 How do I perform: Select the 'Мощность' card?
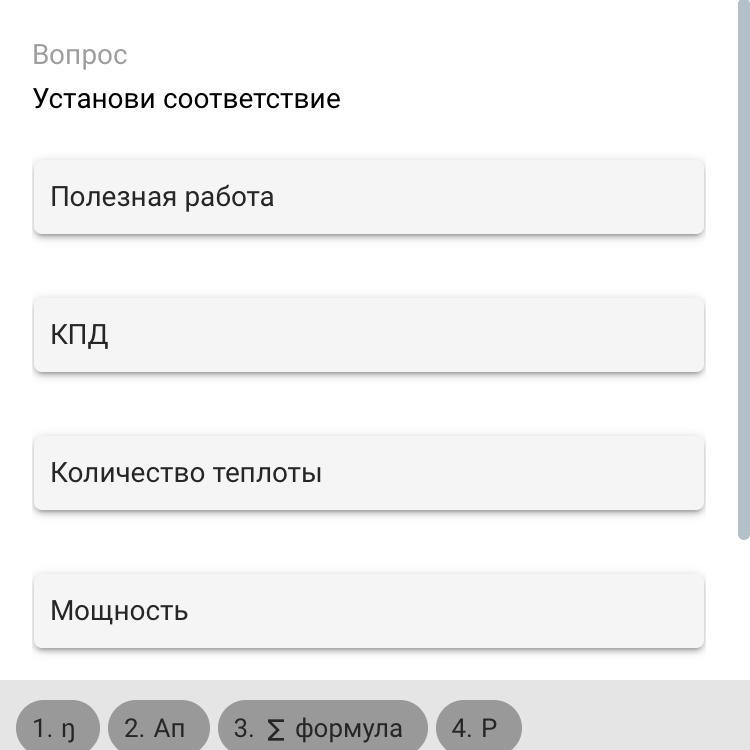[368, 611]
